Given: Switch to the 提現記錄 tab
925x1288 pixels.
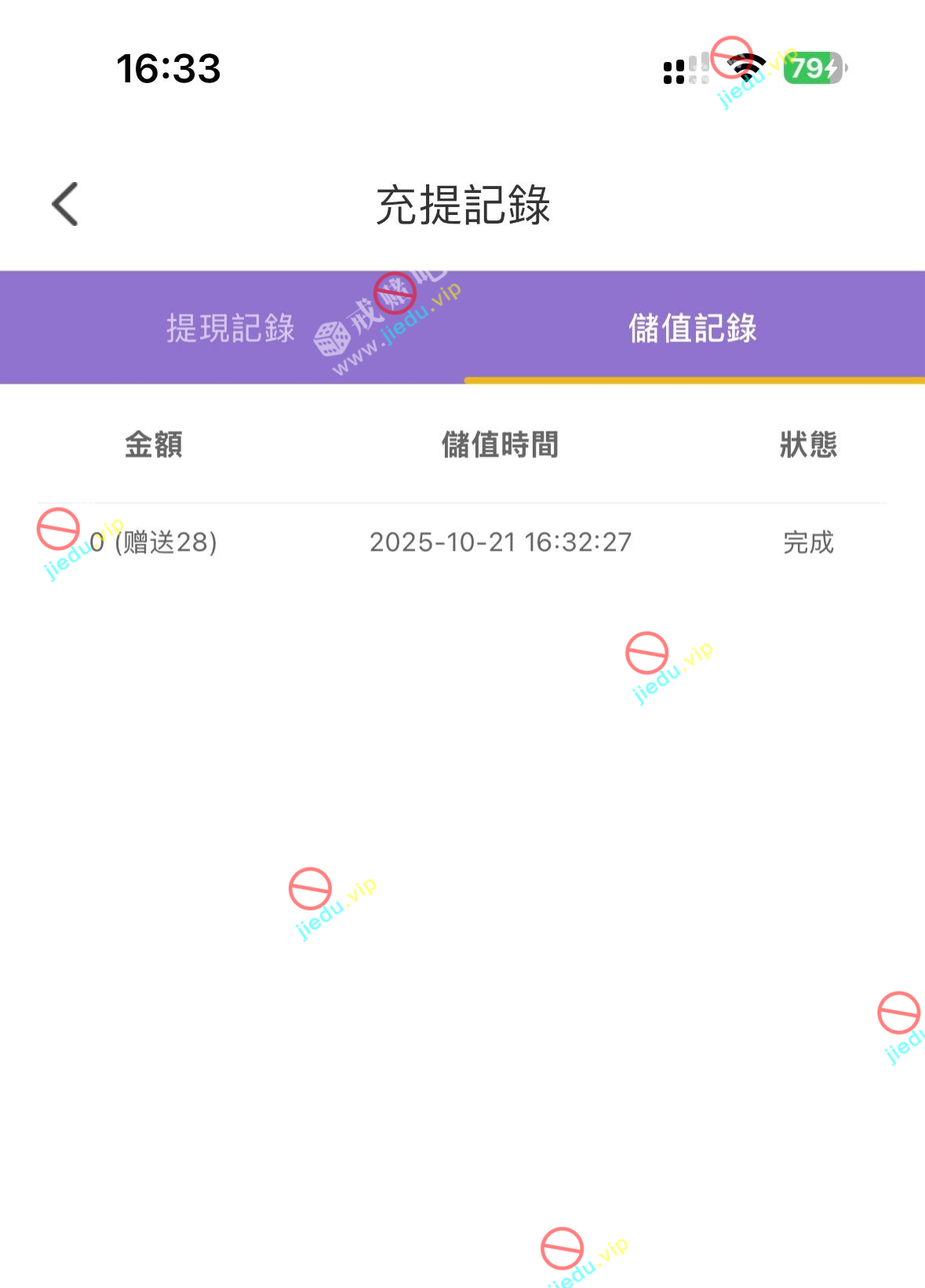Looking at the screenshot, I should pyautogui.click(x=231, y=328).
